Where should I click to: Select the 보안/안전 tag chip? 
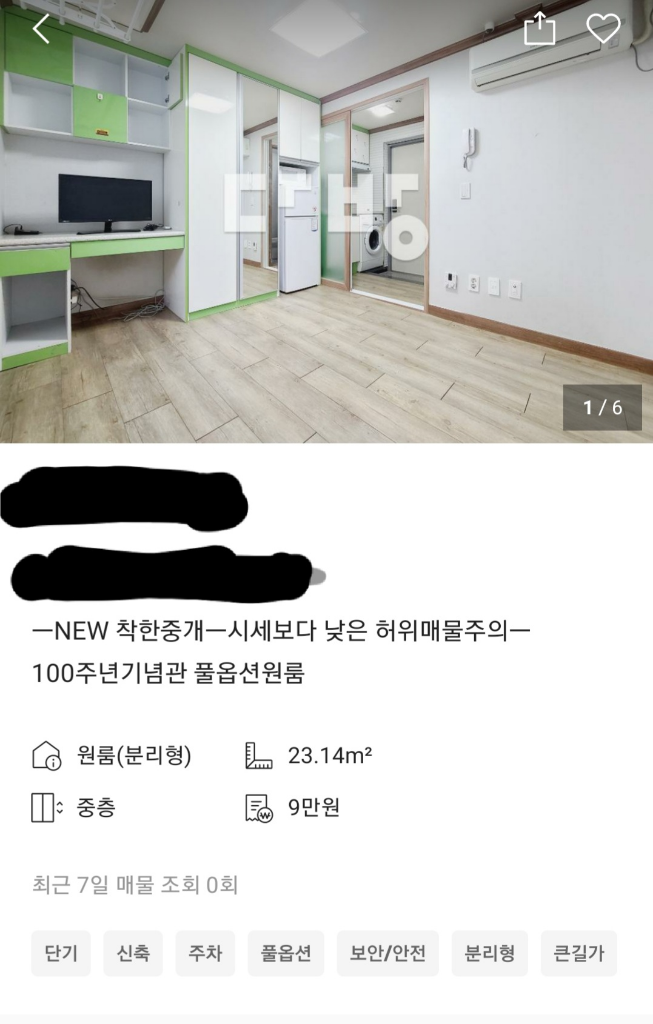tap(388, 953)
